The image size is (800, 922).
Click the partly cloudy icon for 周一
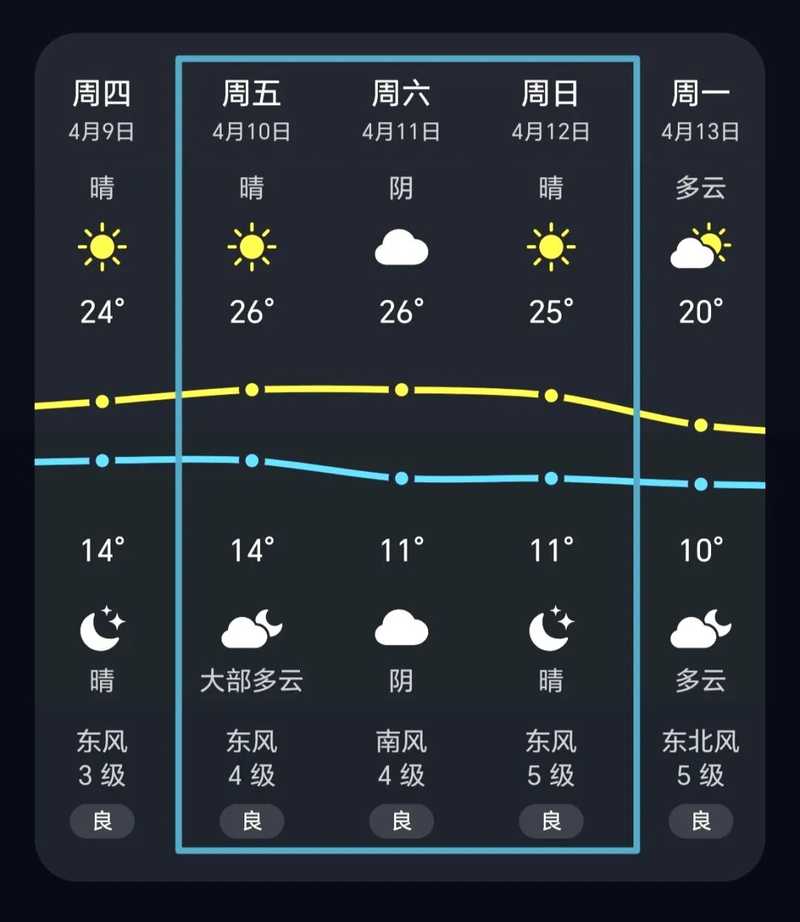(699, 248)
